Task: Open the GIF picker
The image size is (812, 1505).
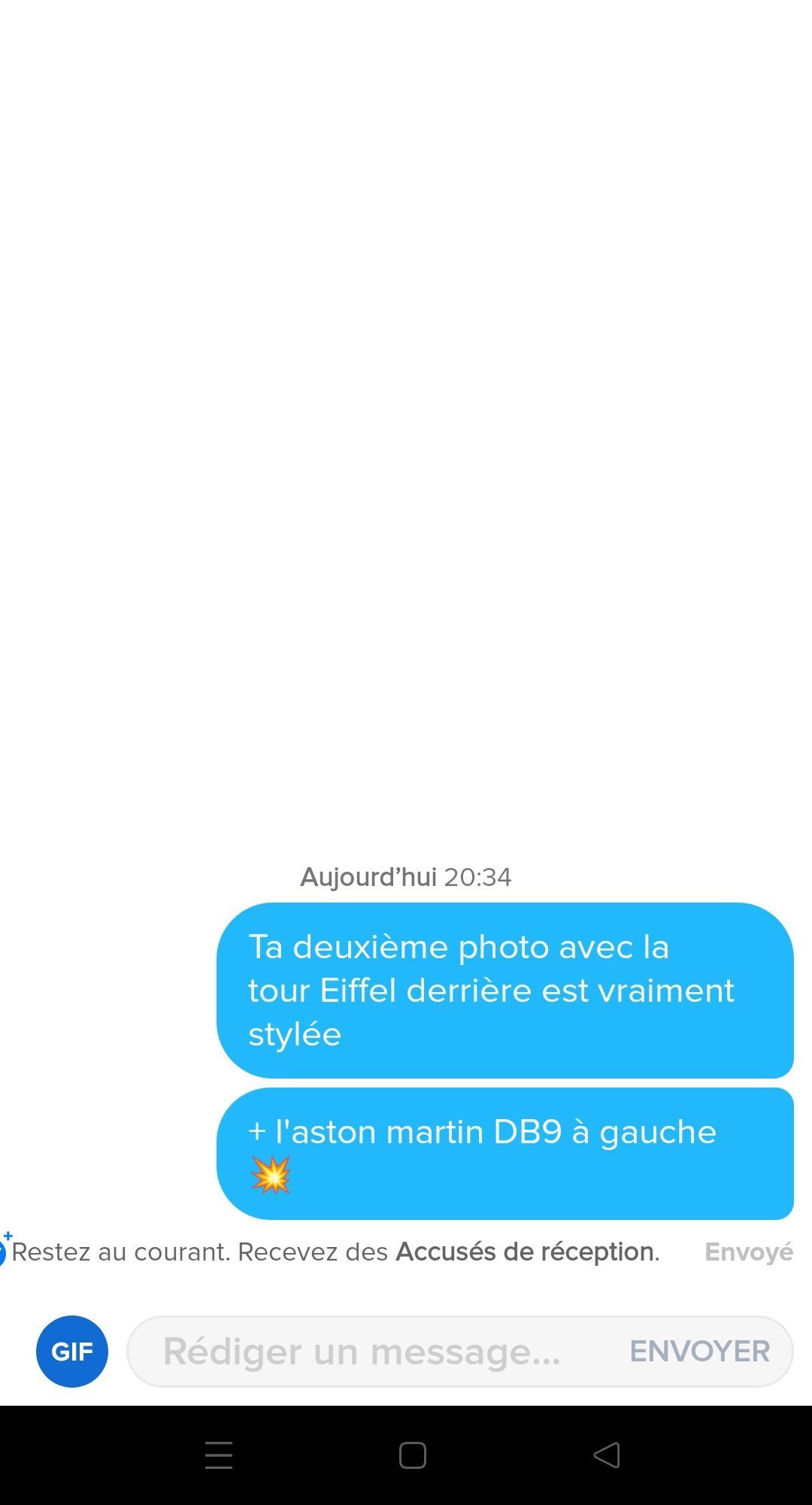Action: (x=72, y=1352)
